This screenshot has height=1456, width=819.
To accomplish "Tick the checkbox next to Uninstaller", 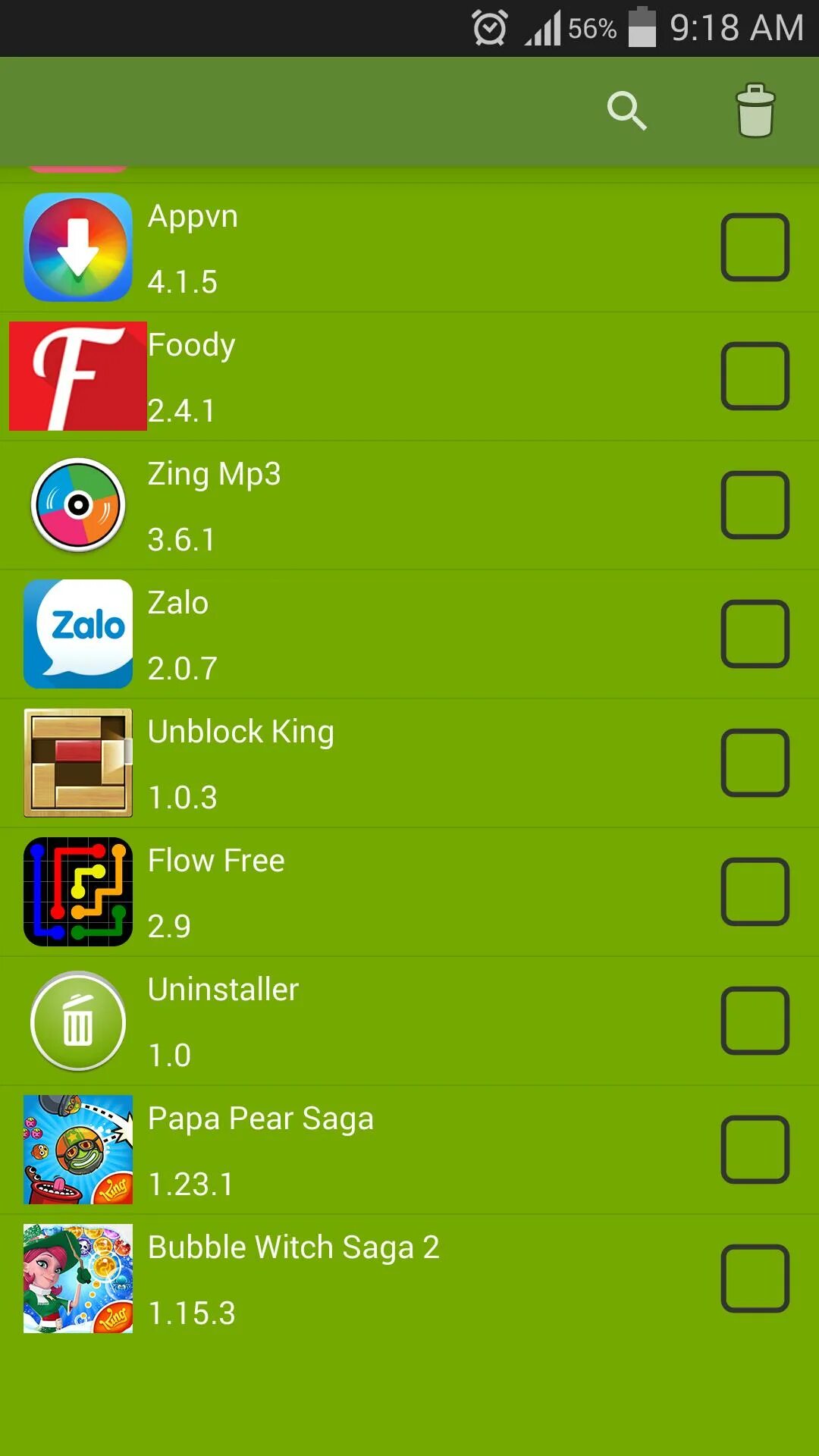I will [755, 1021].
